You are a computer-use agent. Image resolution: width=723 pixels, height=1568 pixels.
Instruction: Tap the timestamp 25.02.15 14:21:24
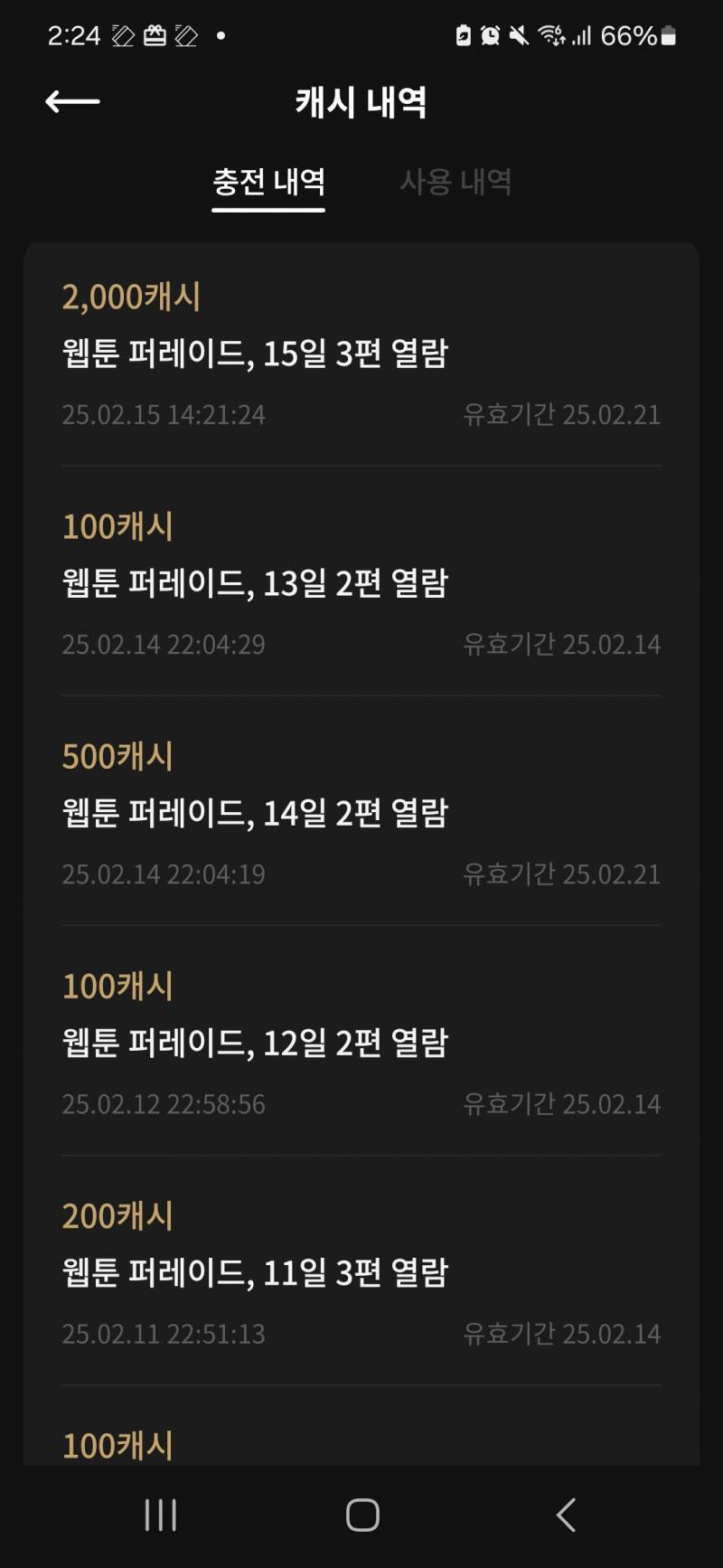[163, 415]
